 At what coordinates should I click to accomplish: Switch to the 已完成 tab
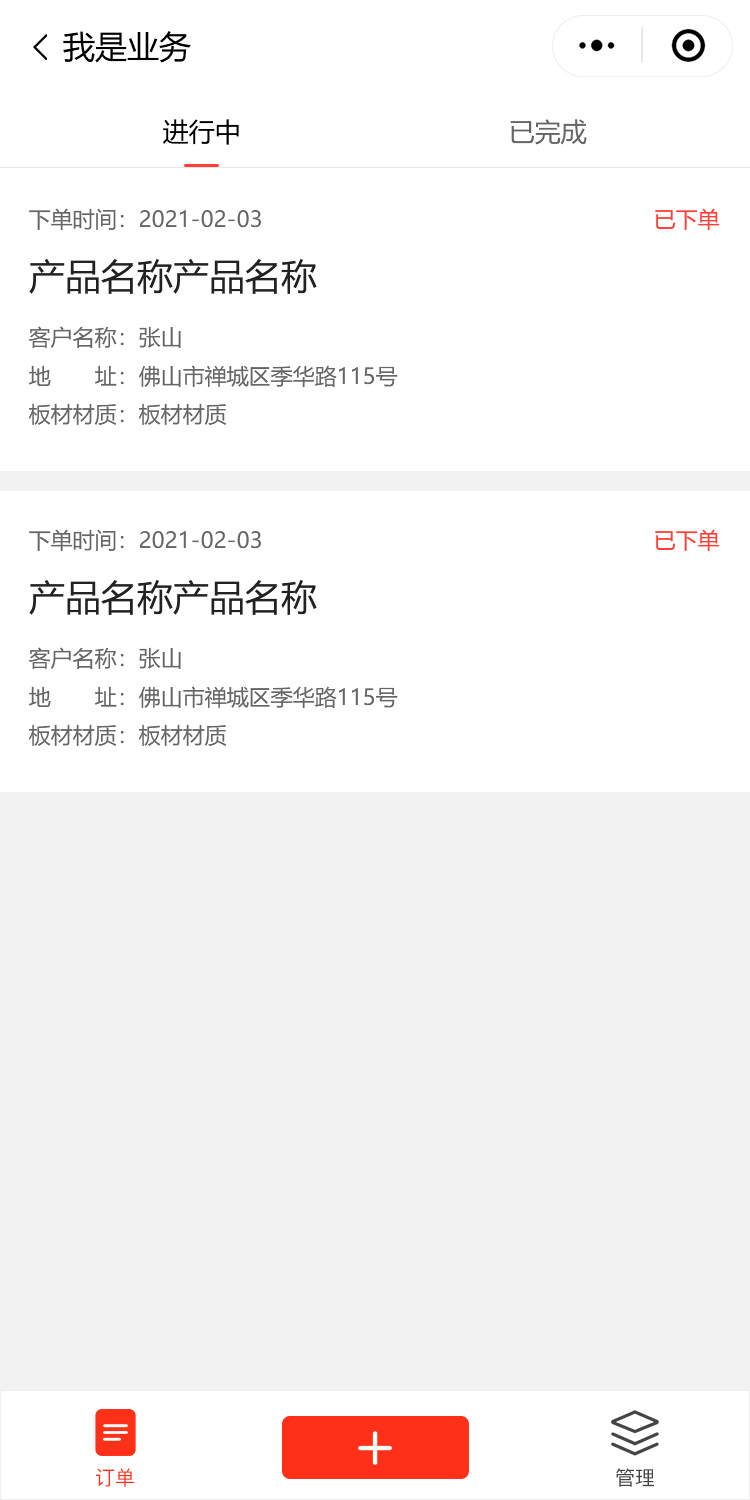[x=548, y=133]
